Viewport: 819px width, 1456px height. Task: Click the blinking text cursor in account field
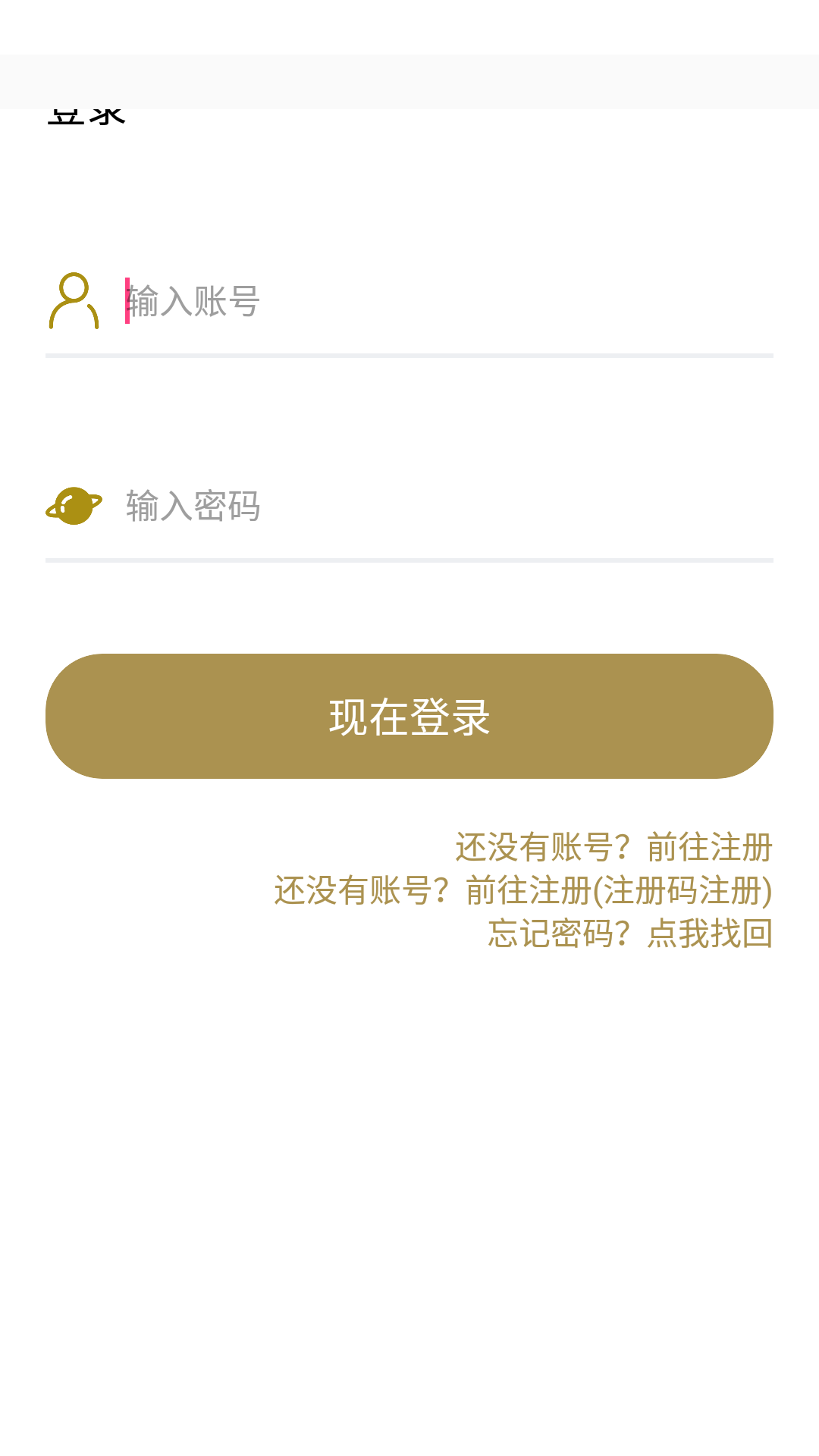[x=127, y=301]
